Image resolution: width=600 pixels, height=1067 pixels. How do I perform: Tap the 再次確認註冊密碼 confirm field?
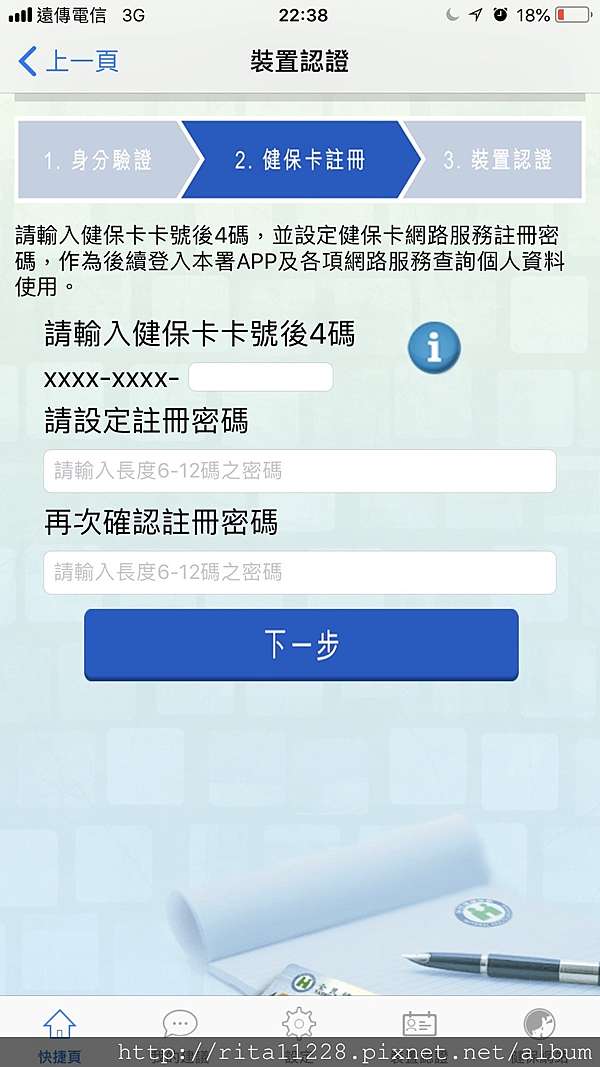pyautogui.click(x=300, y=572)
